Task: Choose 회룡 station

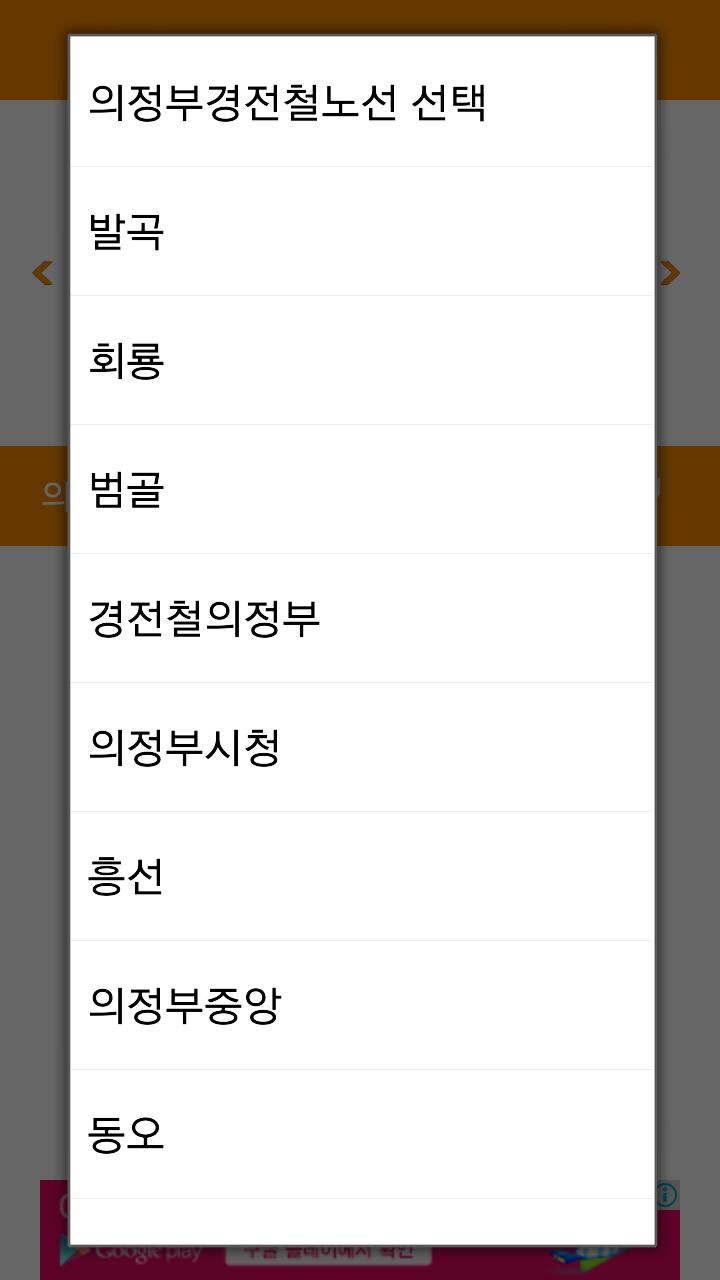Action: tap(362, 360)
